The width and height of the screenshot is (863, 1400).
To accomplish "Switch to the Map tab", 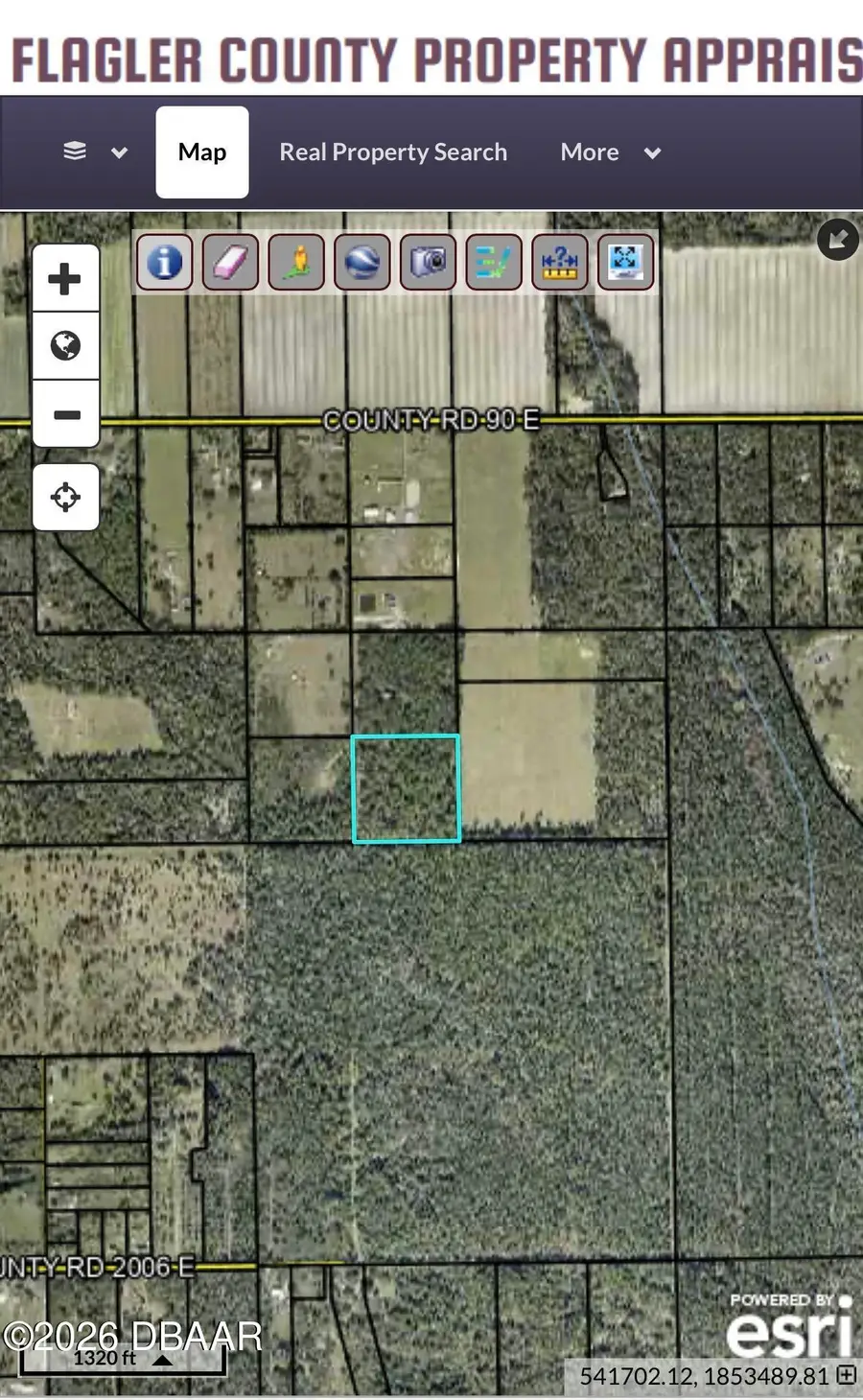I will [x=201, y=152].
